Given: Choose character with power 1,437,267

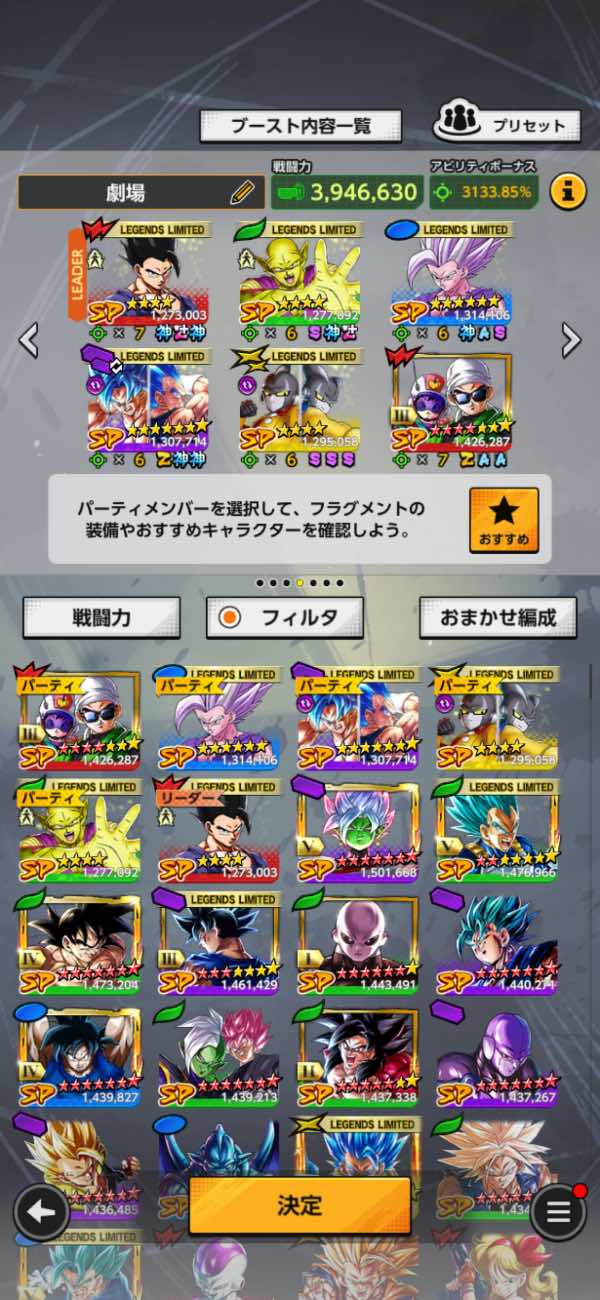Looking at the screenshot, I should [497, 1051].
